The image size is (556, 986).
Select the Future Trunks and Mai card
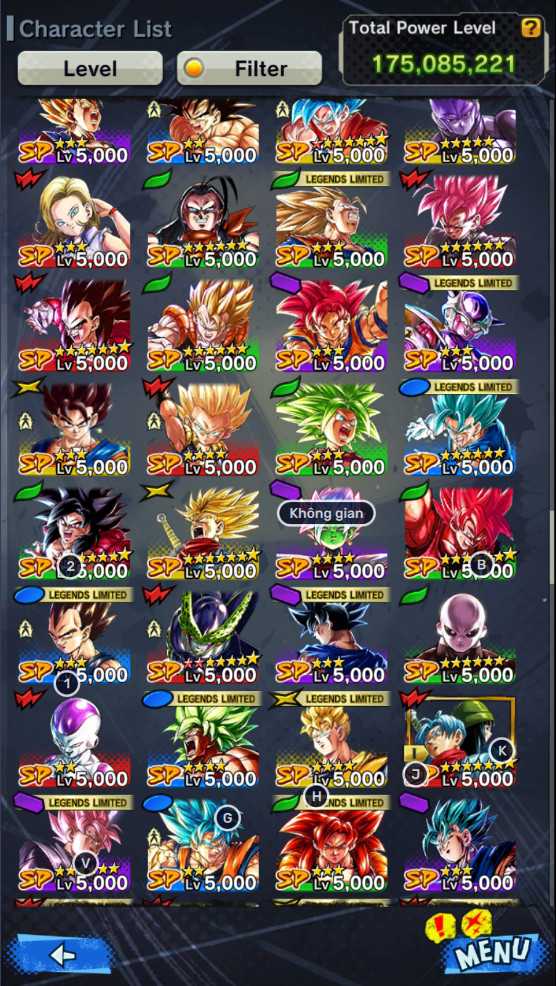tap(460, 741)
